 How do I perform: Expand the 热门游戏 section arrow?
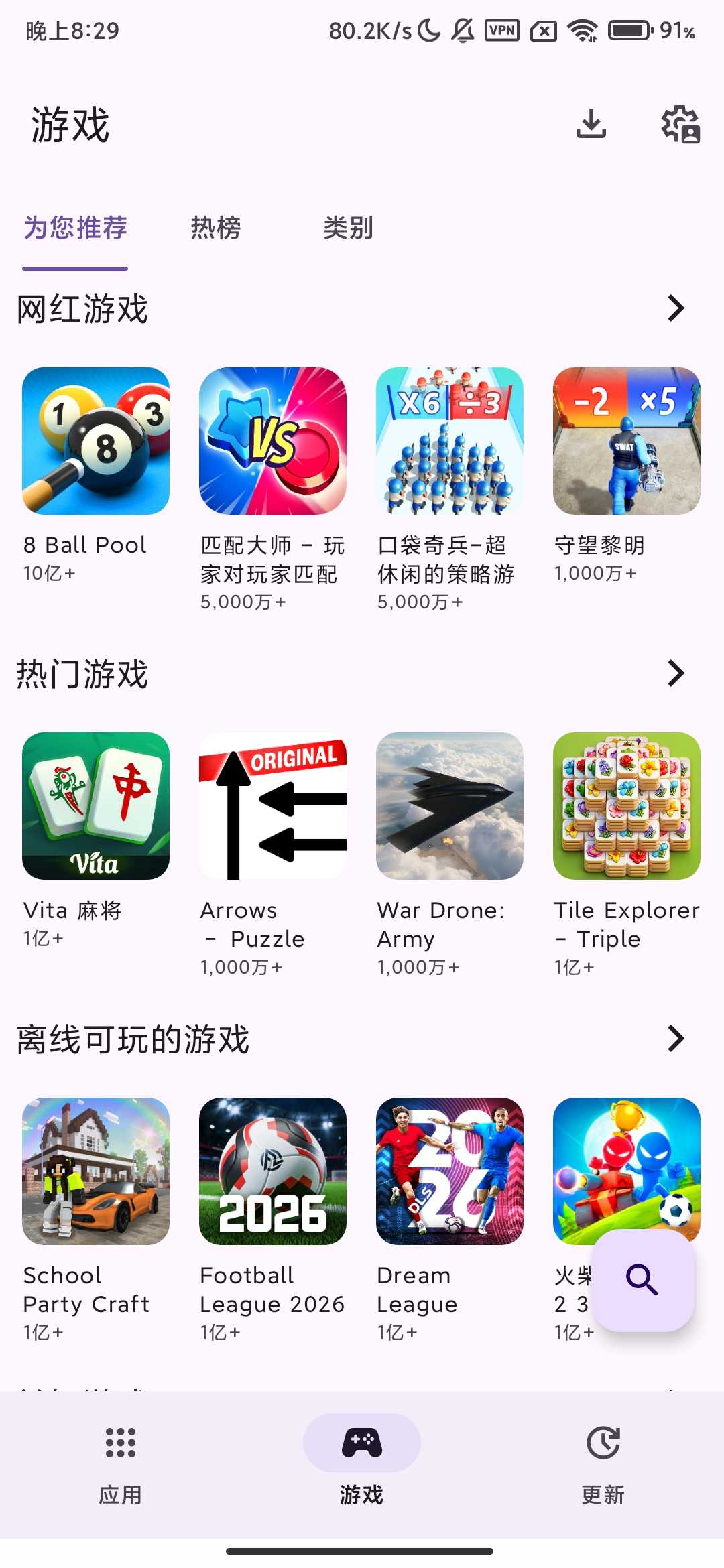tap(676, 673)
